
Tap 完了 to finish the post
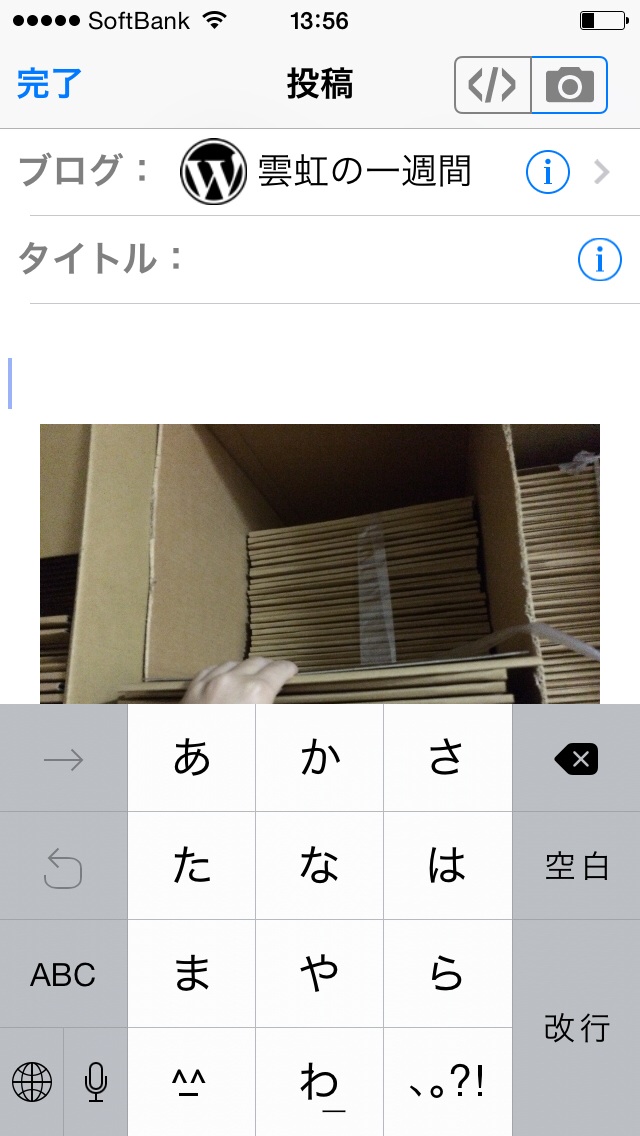coord(49,85)
